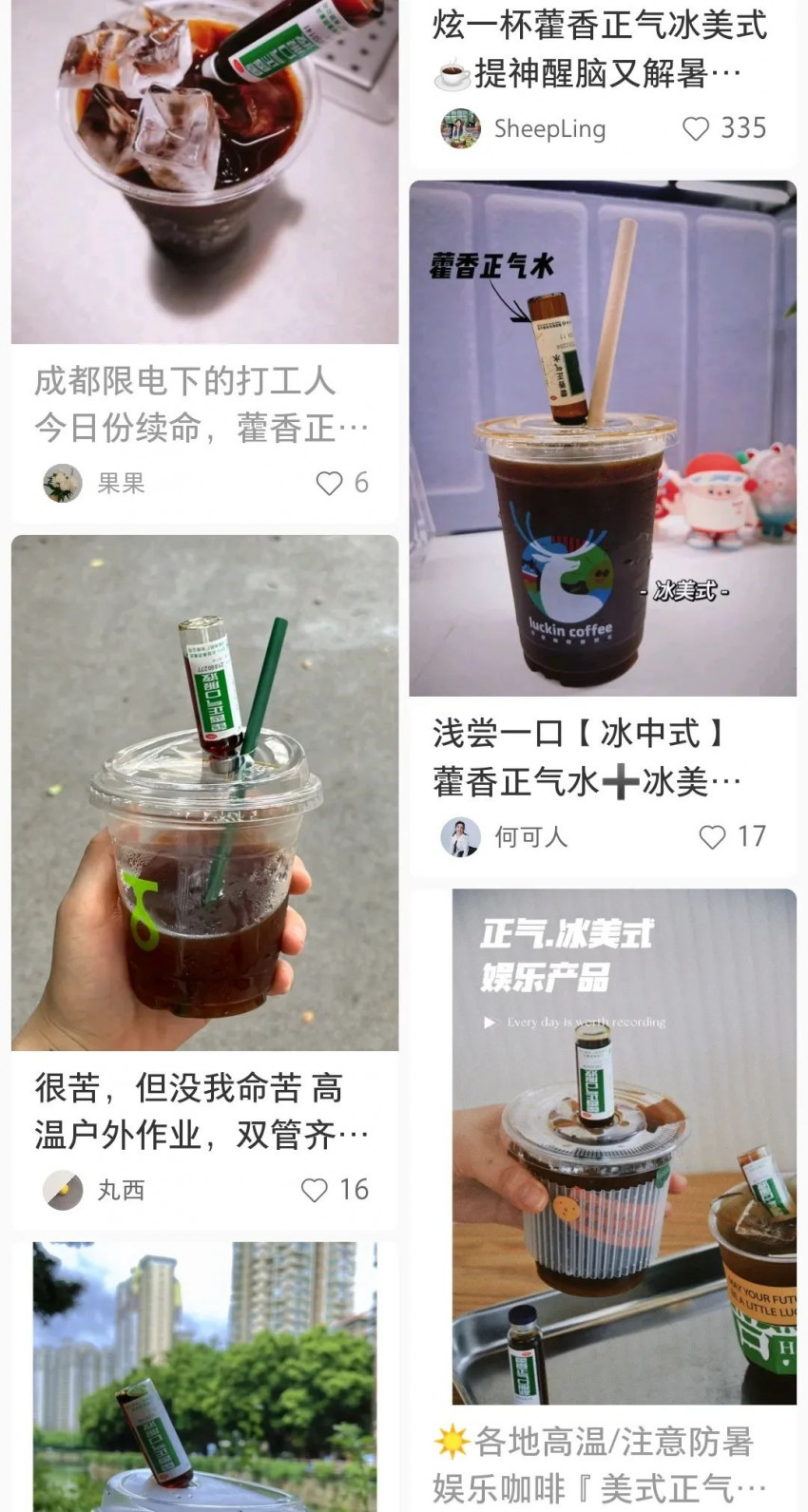Screen dimensions: 808x1512
Task: Like 丸西's post with the heart icon
Action: click(x=314, y=1189)
